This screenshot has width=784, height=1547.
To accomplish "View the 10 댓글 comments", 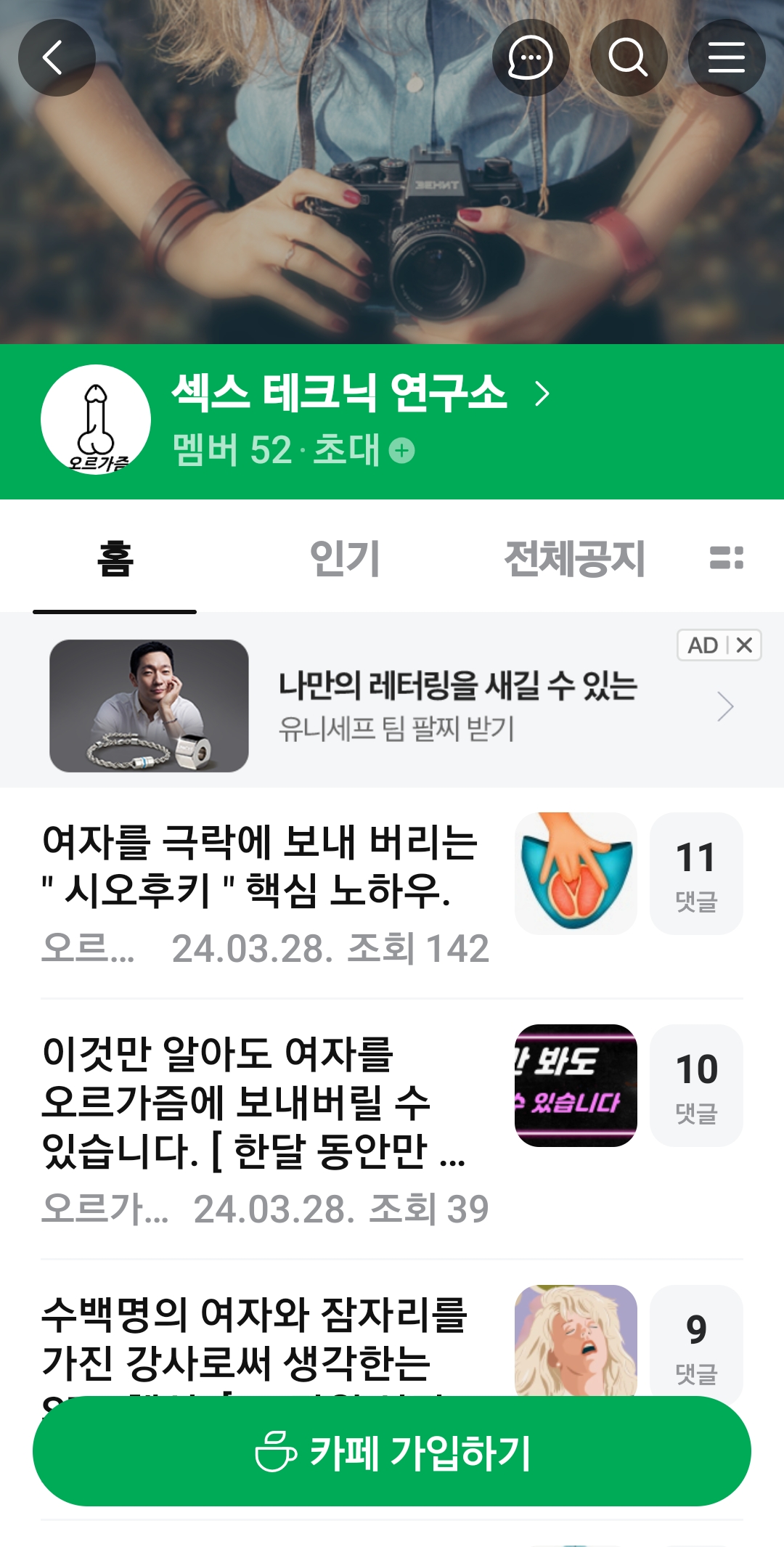I will [x=696, y=1085].
